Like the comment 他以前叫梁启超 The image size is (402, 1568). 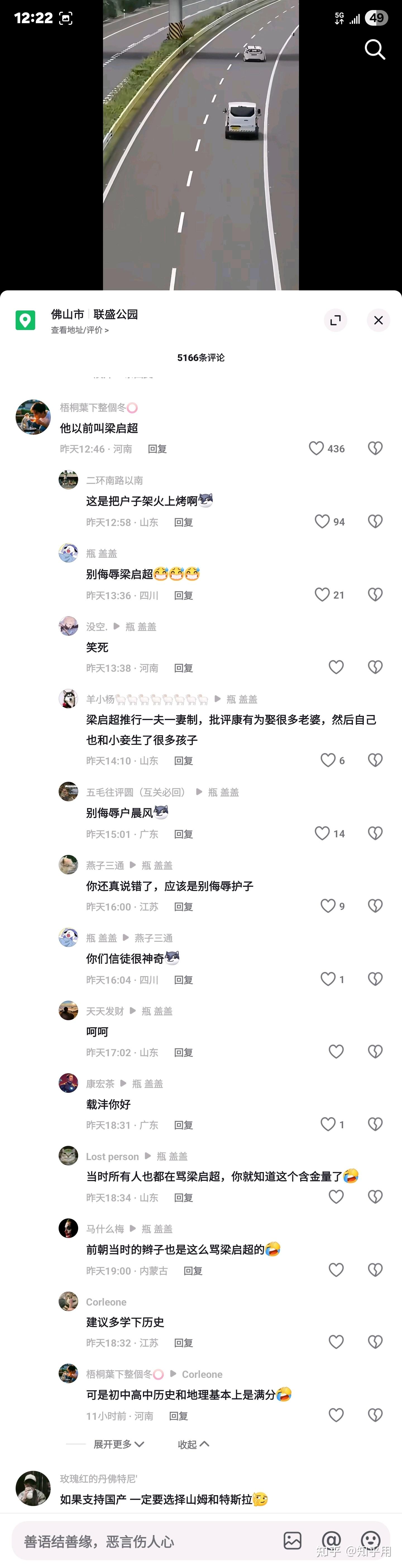(x=316, y=449)
